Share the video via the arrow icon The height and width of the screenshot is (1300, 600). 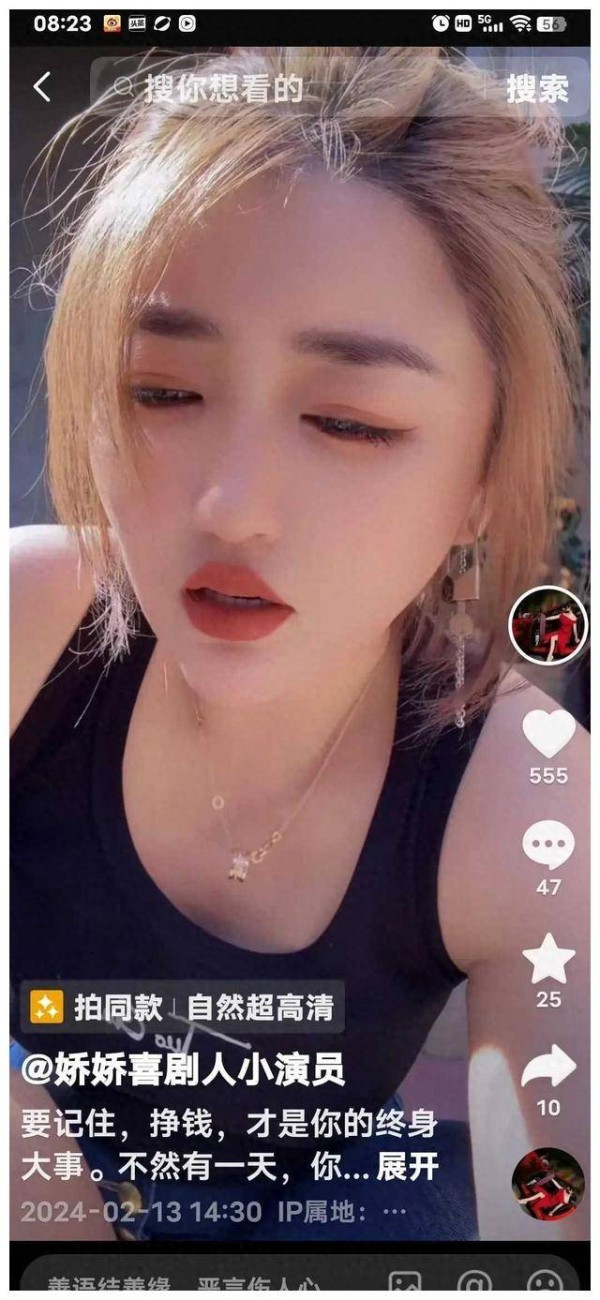pos(548,1068)
